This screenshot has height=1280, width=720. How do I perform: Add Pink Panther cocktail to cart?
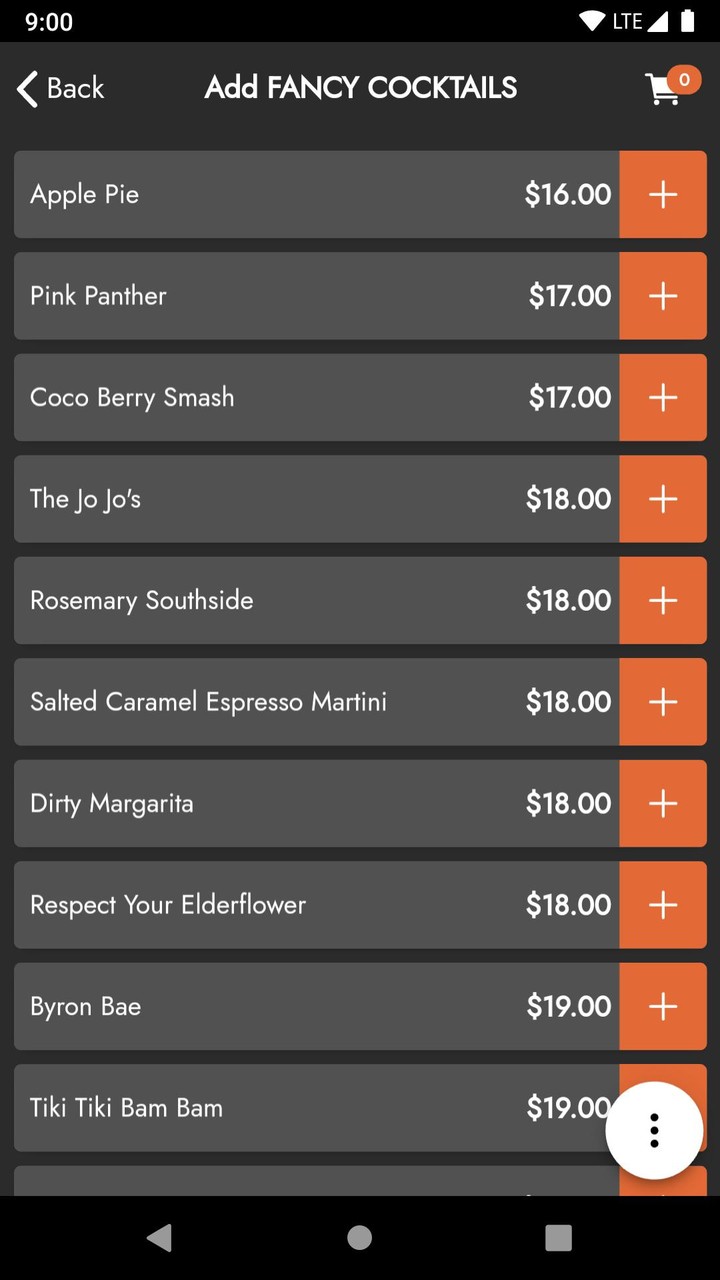[x=663, y=296]
